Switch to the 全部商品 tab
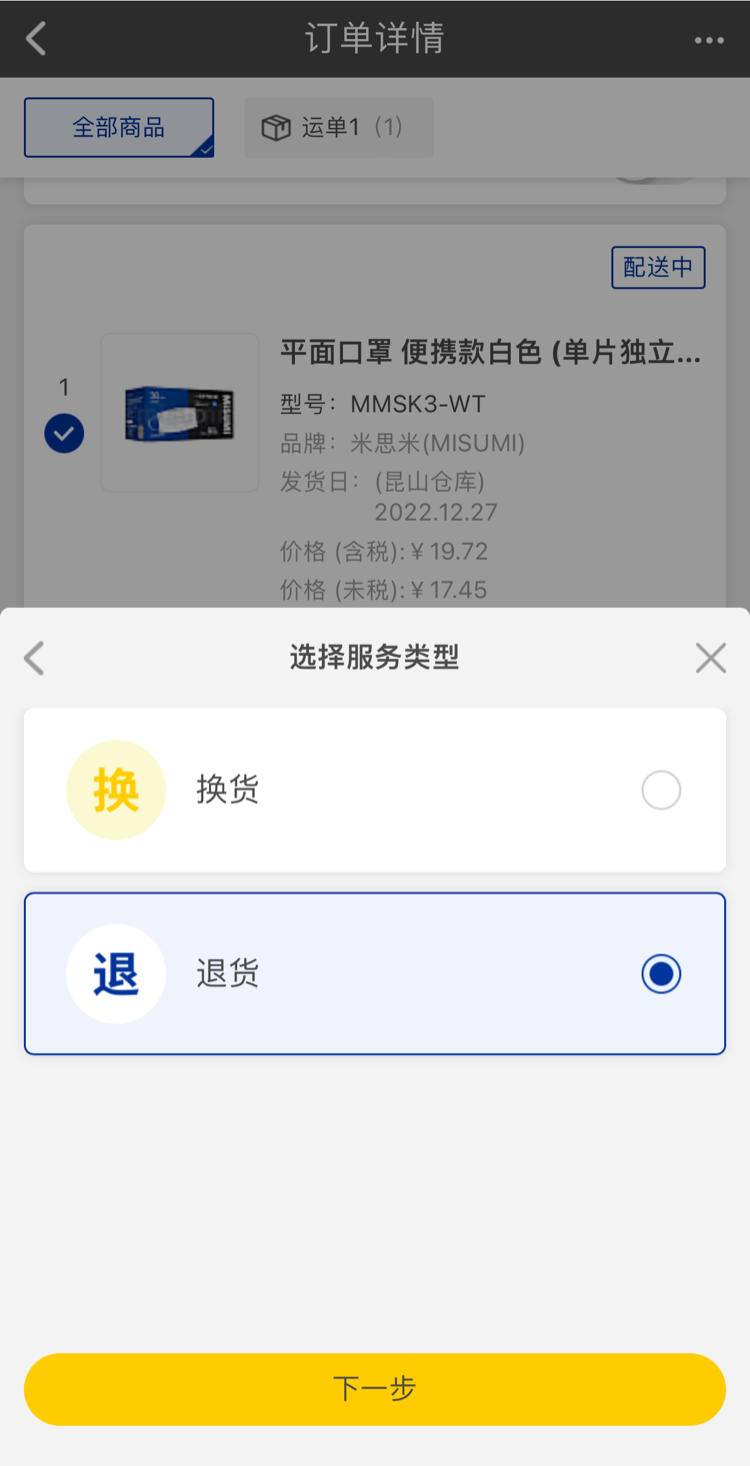Image resolution: width=750 pixels, height=1466 pixels. click(x=119, y=128)
